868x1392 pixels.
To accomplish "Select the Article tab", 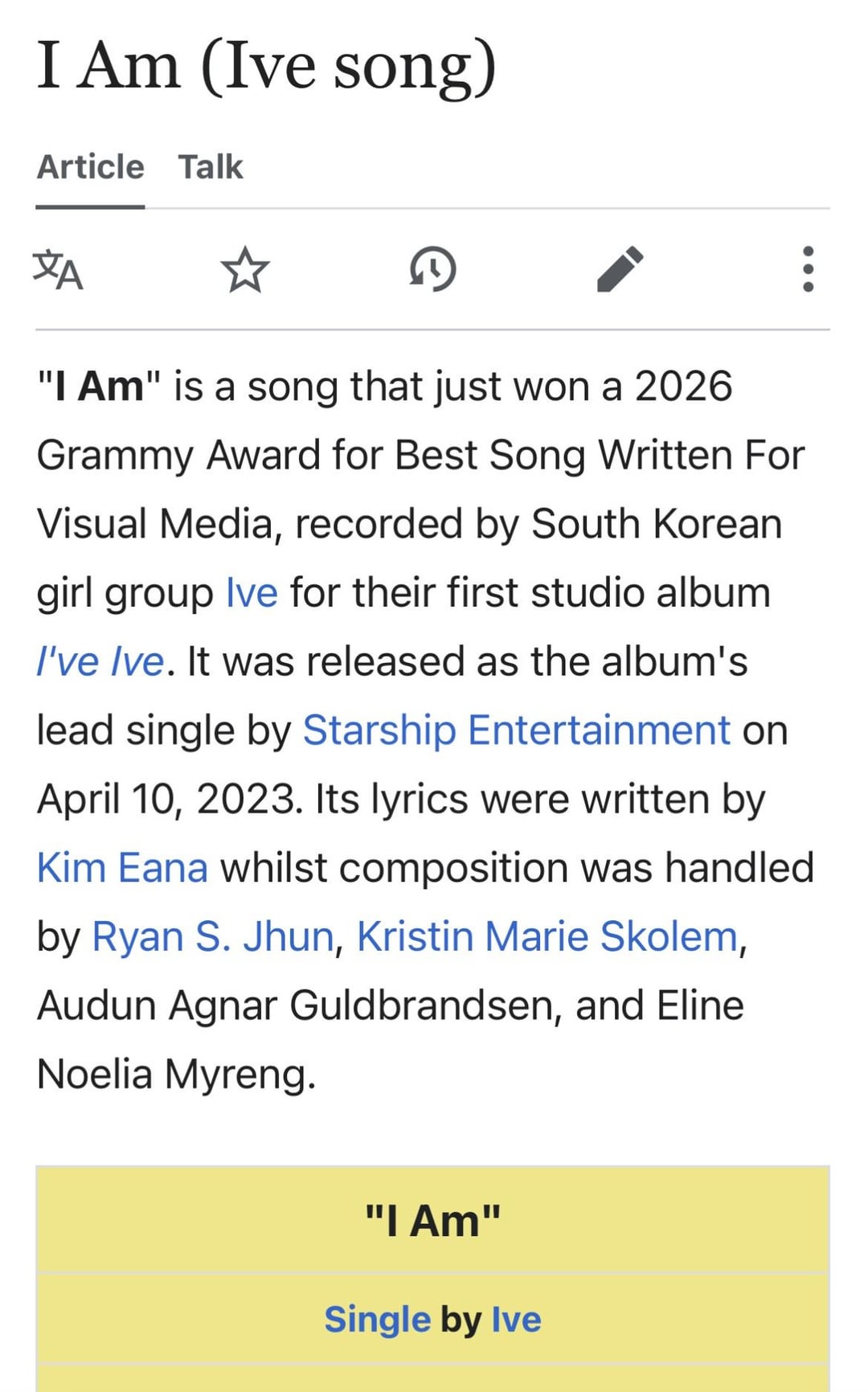I will tap(91, 167).
